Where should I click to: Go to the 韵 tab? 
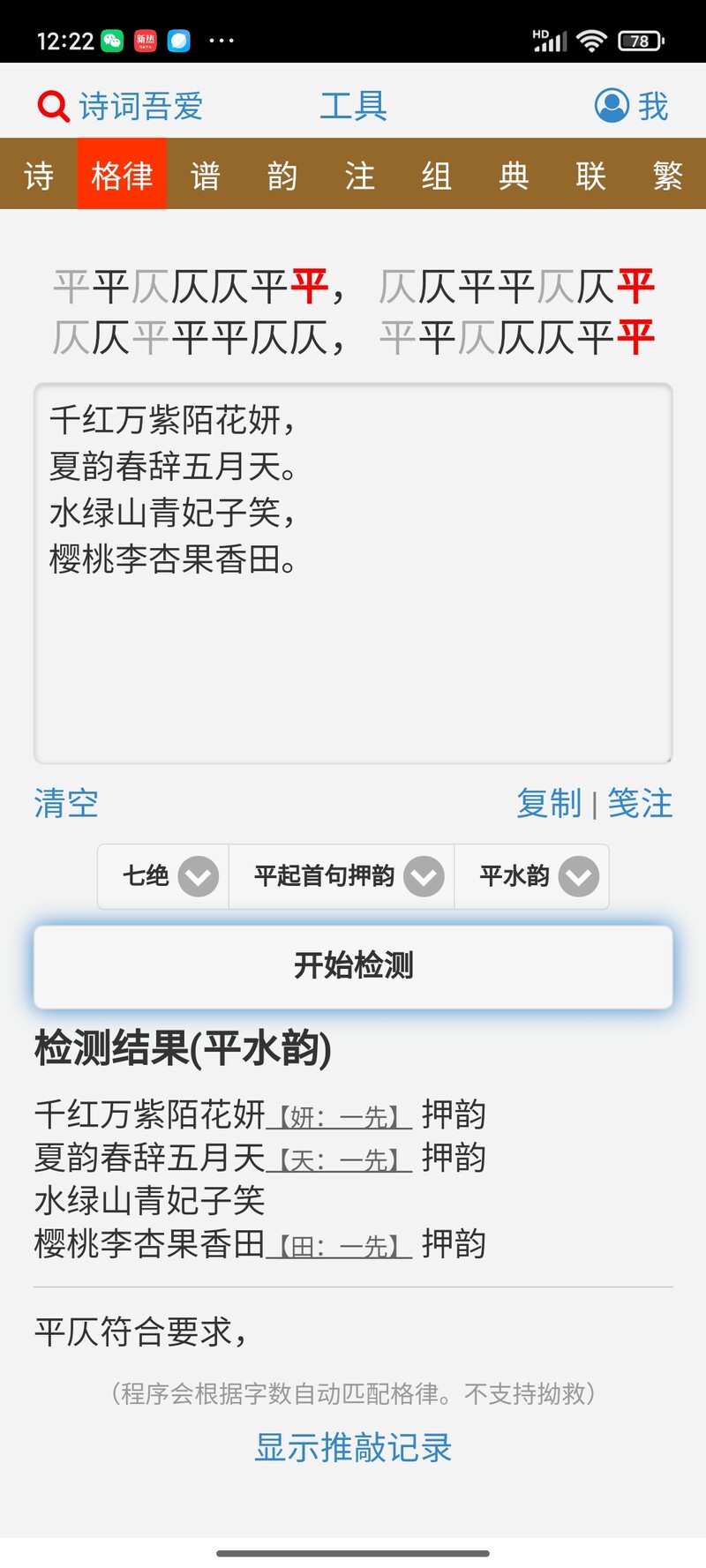[282, 175]
